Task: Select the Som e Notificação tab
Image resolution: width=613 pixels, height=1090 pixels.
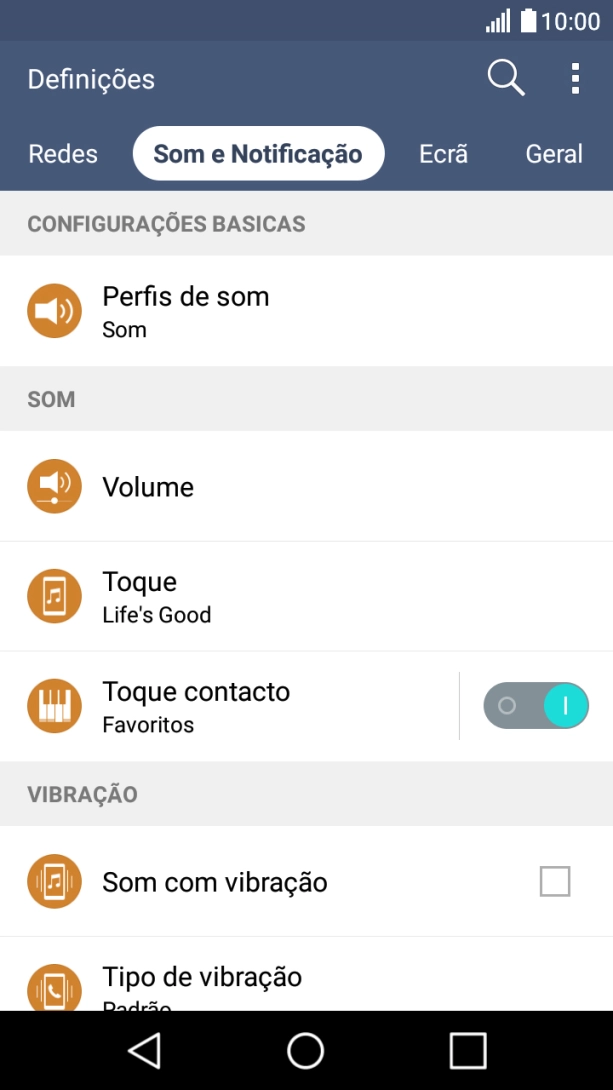Action: 258,154
